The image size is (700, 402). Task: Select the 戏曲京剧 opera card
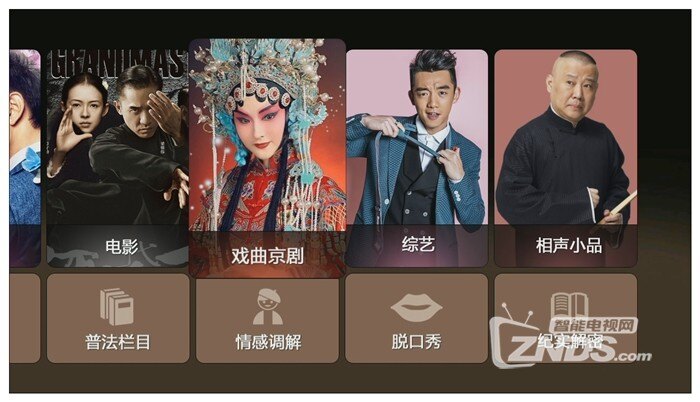[x=267, y=158]
